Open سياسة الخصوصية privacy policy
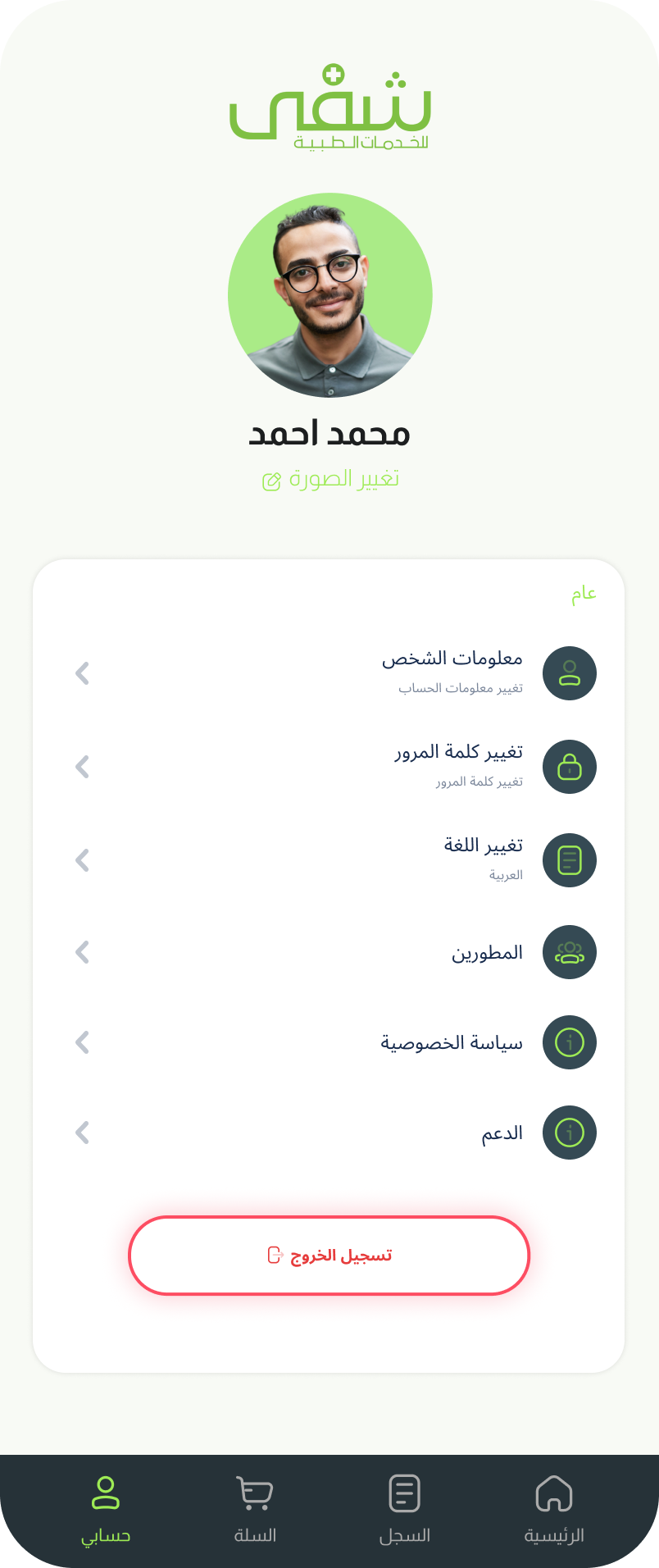This screenshot has height=1568, width=659. coord(329,1042)
